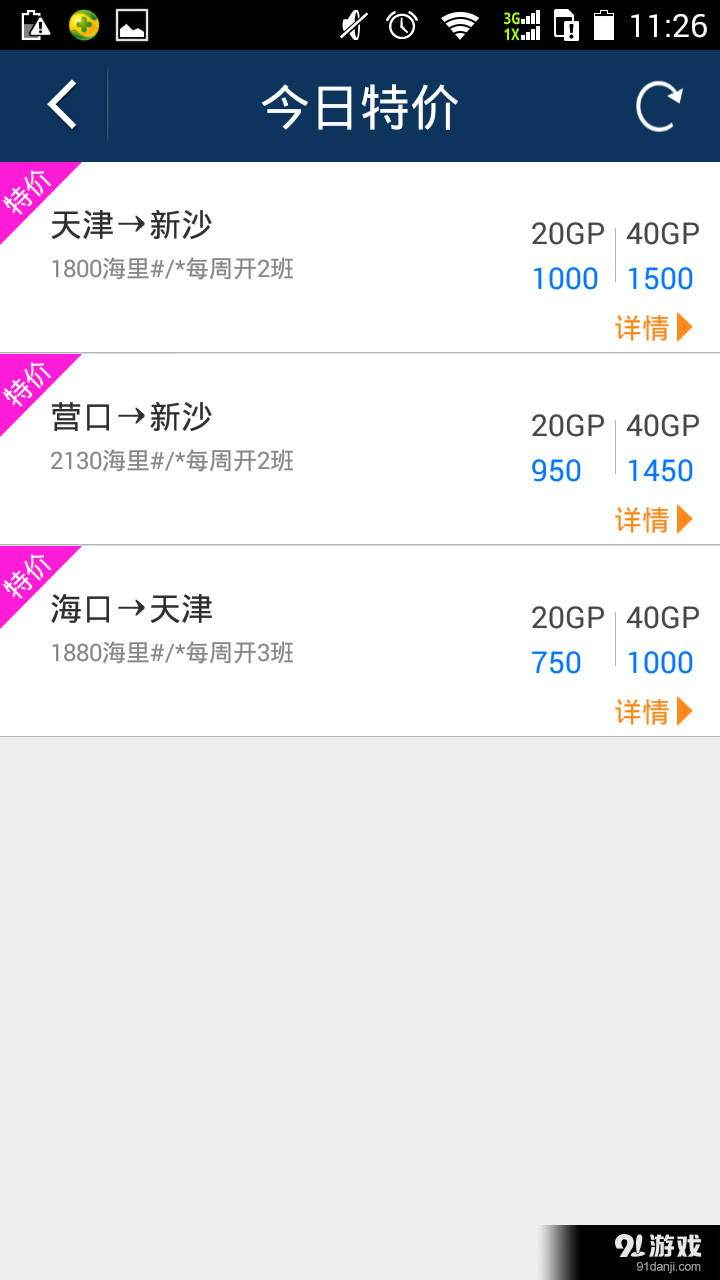Open 详情 for the 营口→新沙 special offer

pyautogui.click(x=642, y=519)
